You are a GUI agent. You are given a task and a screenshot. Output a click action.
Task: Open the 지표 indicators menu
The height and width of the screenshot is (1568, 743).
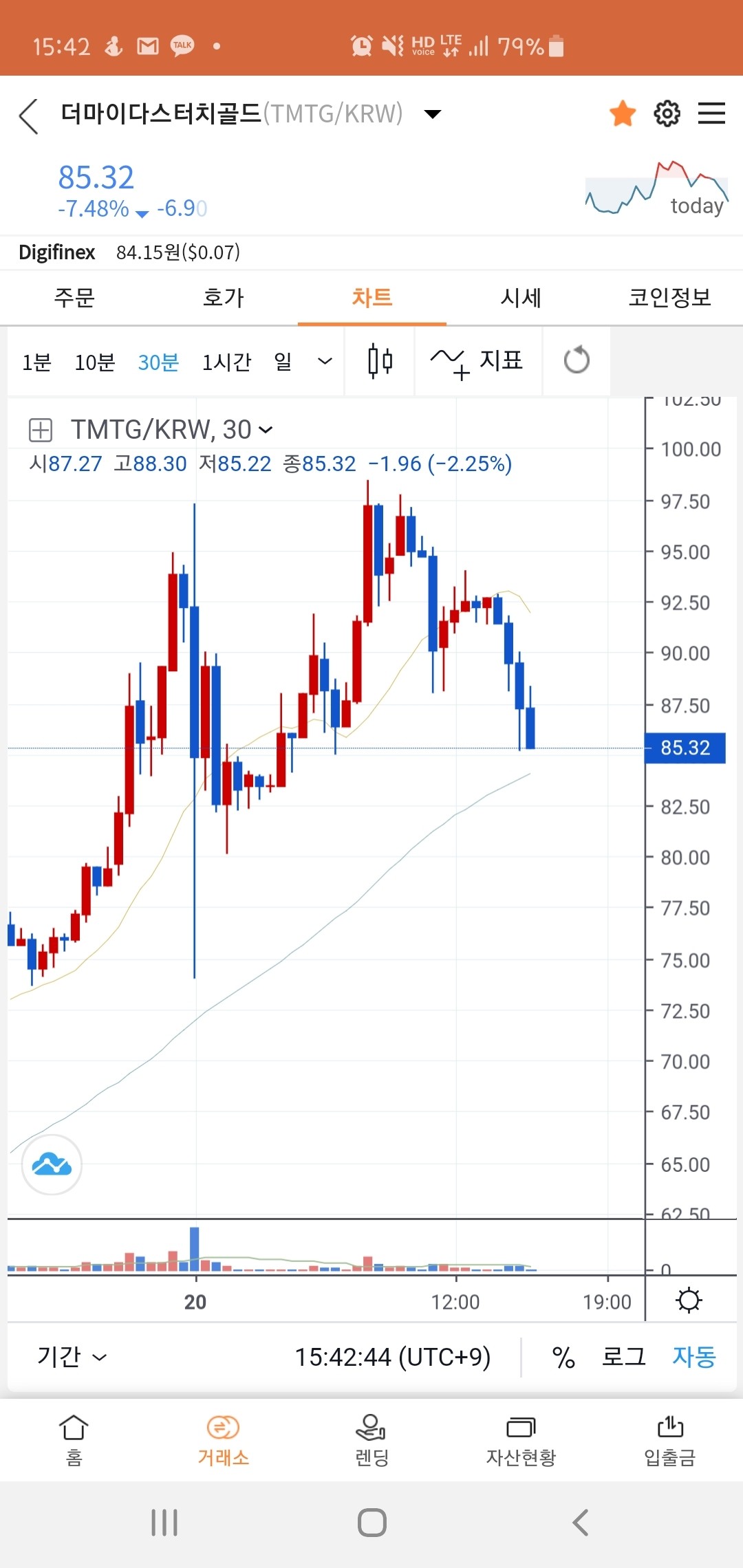[x=478, y=361]
